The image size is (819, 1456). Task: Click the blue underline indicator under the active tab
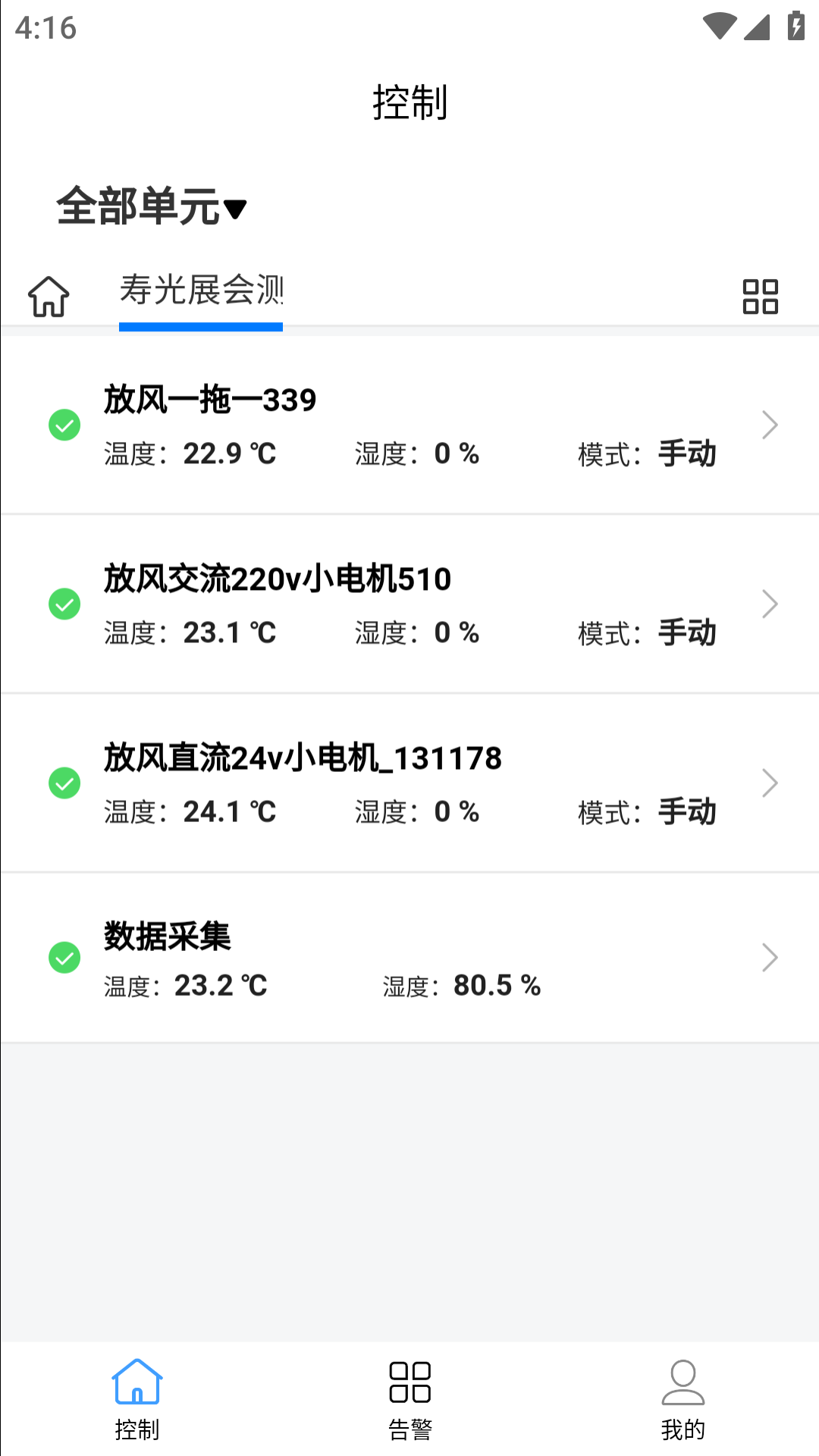tap(201, 328)
